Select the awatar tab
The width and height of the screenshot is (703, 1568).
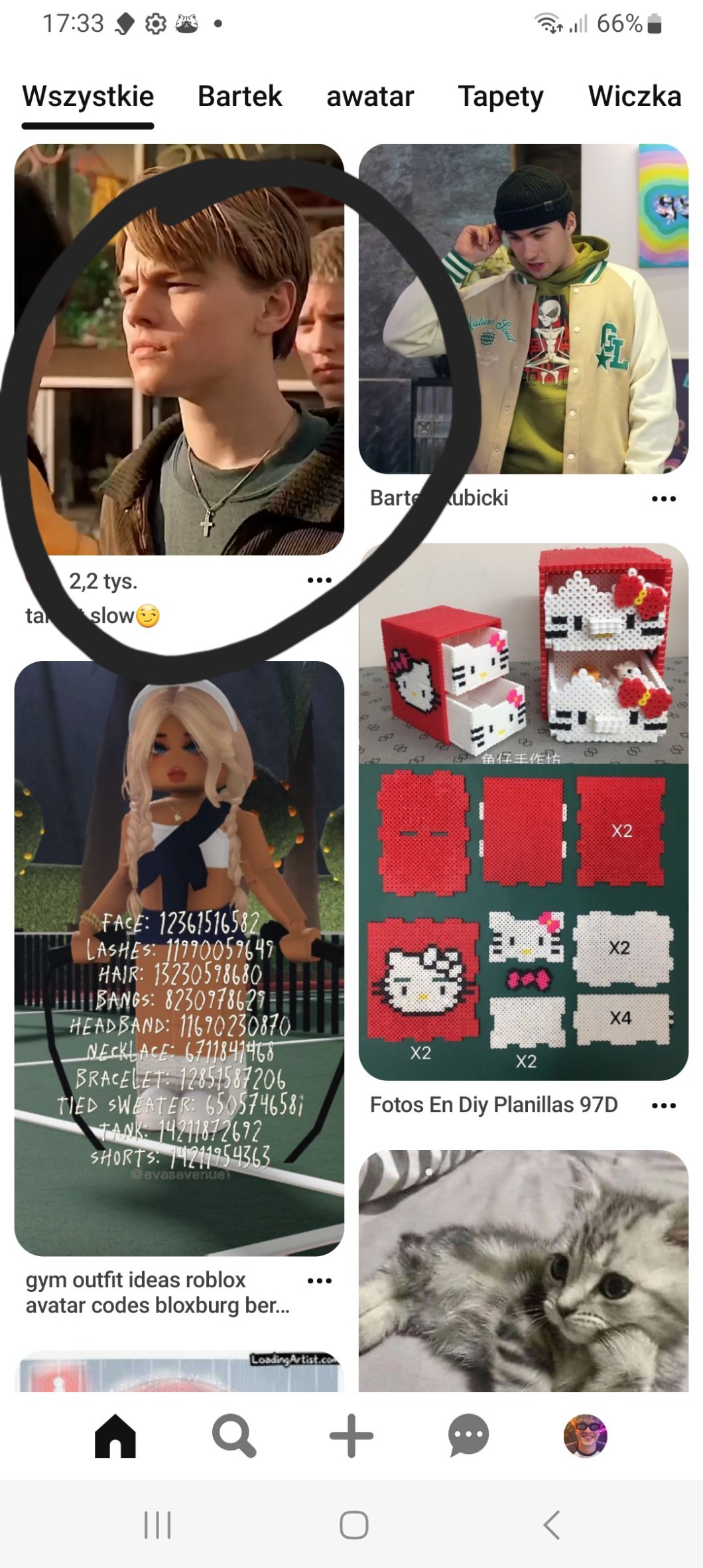370,96
